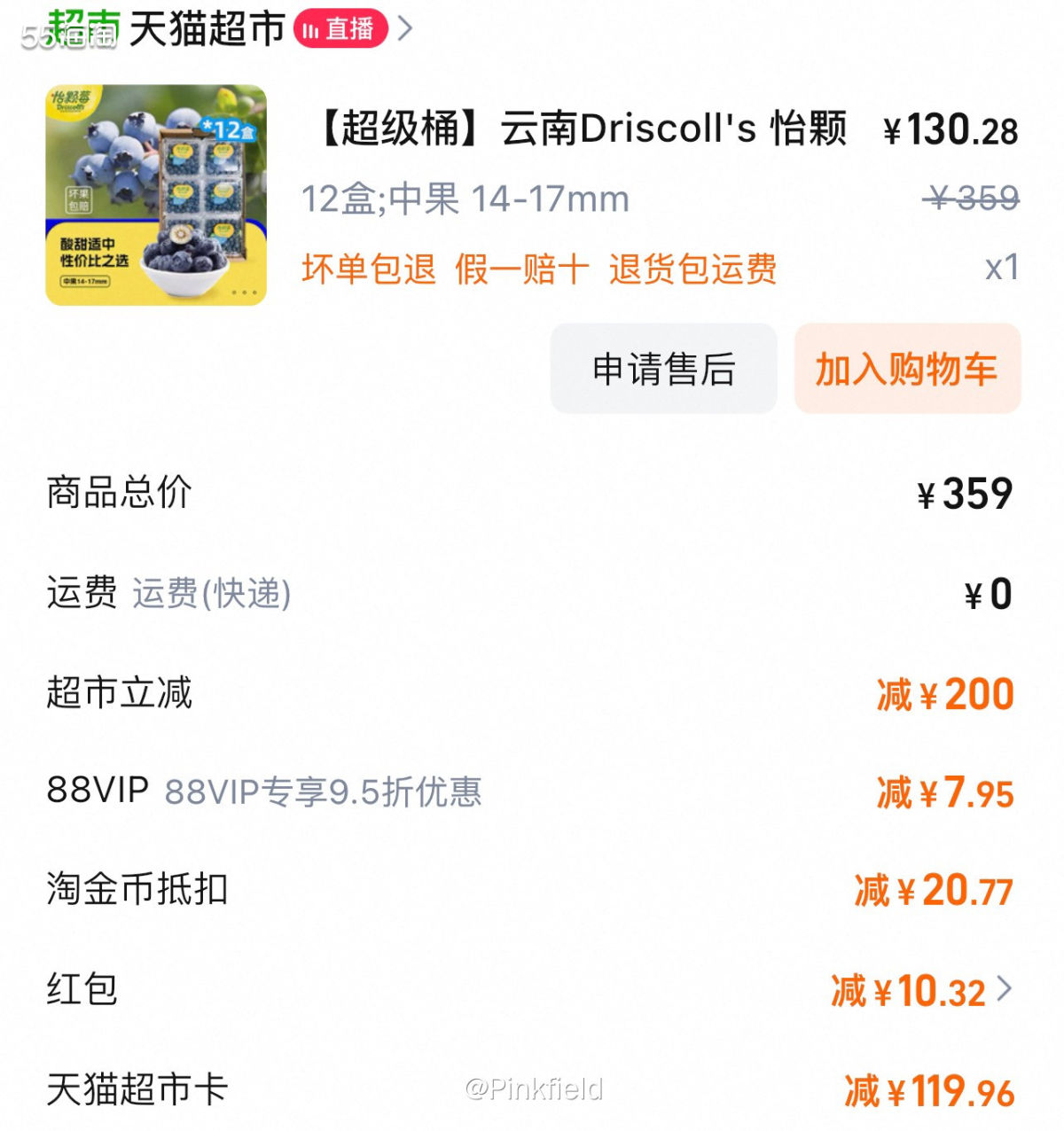Tap the 退货包运费 service guarantee tag

[x=693, y=271]
